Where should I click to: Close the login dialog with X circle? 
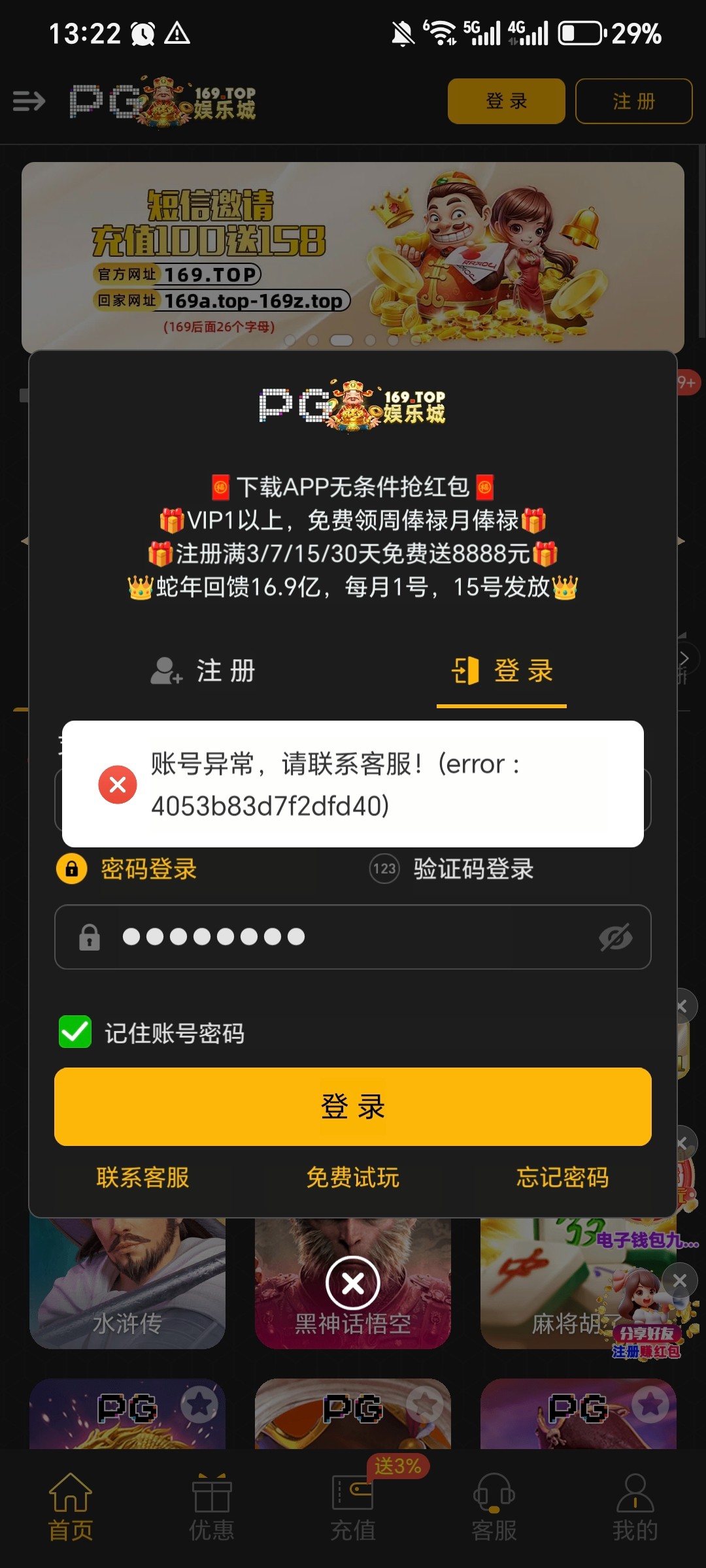tap(353, 1283)
